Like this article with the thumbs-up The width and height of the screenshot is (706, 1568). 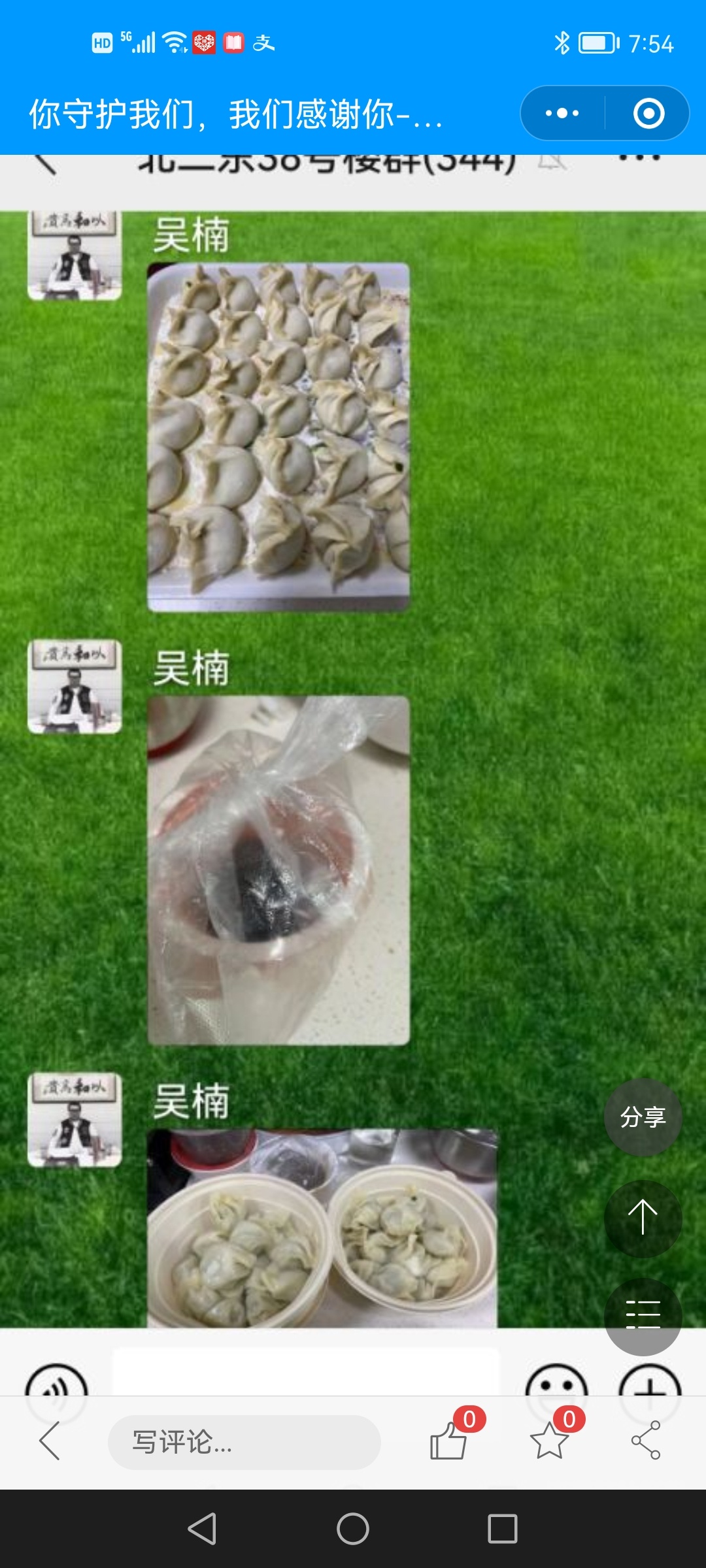point(449,1441)
